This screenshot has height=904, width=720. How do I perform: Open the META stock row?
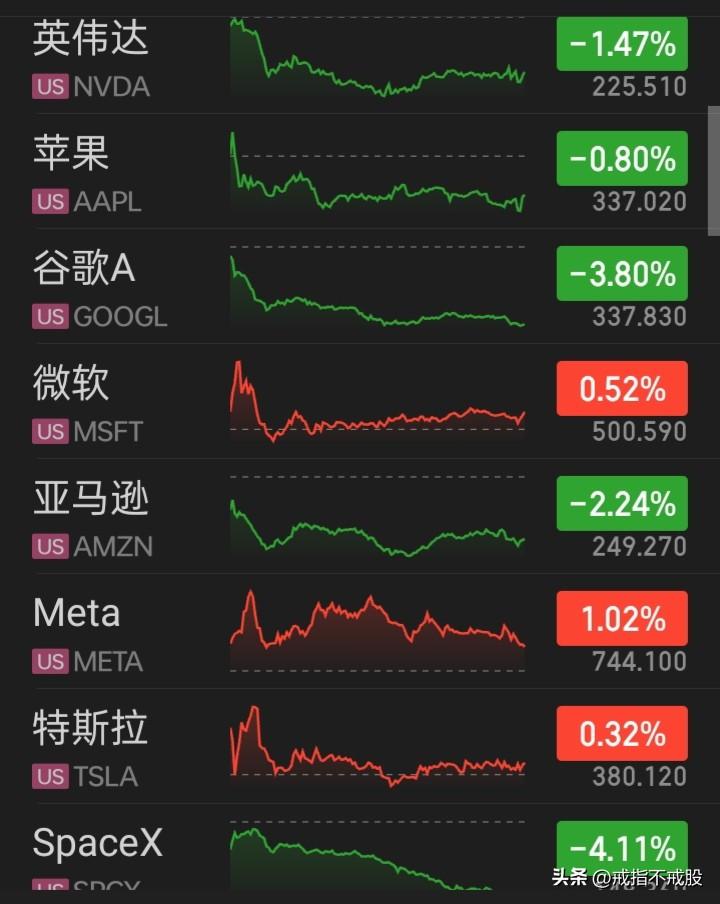pos(360,631)
